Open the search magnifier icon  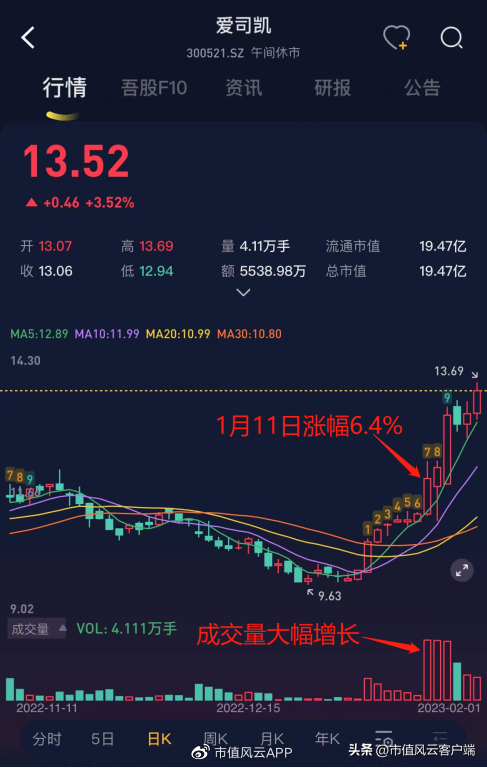coord(451,38)
